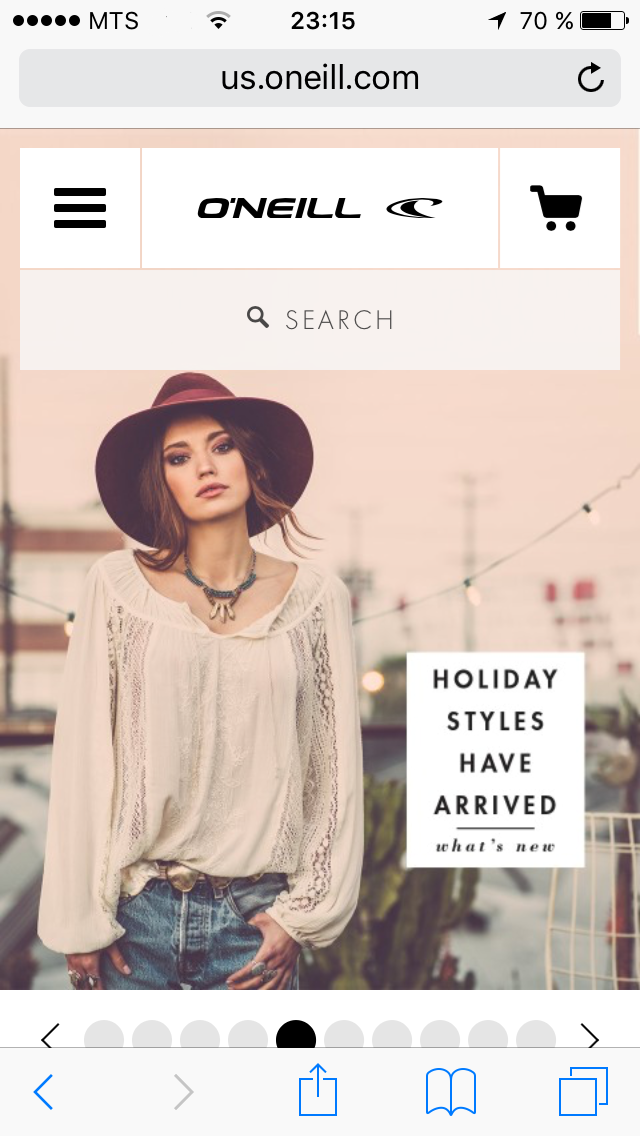
Task: Jump to the first carousel slide dot
Action: pyautogui.click(x=104, y=1037)
